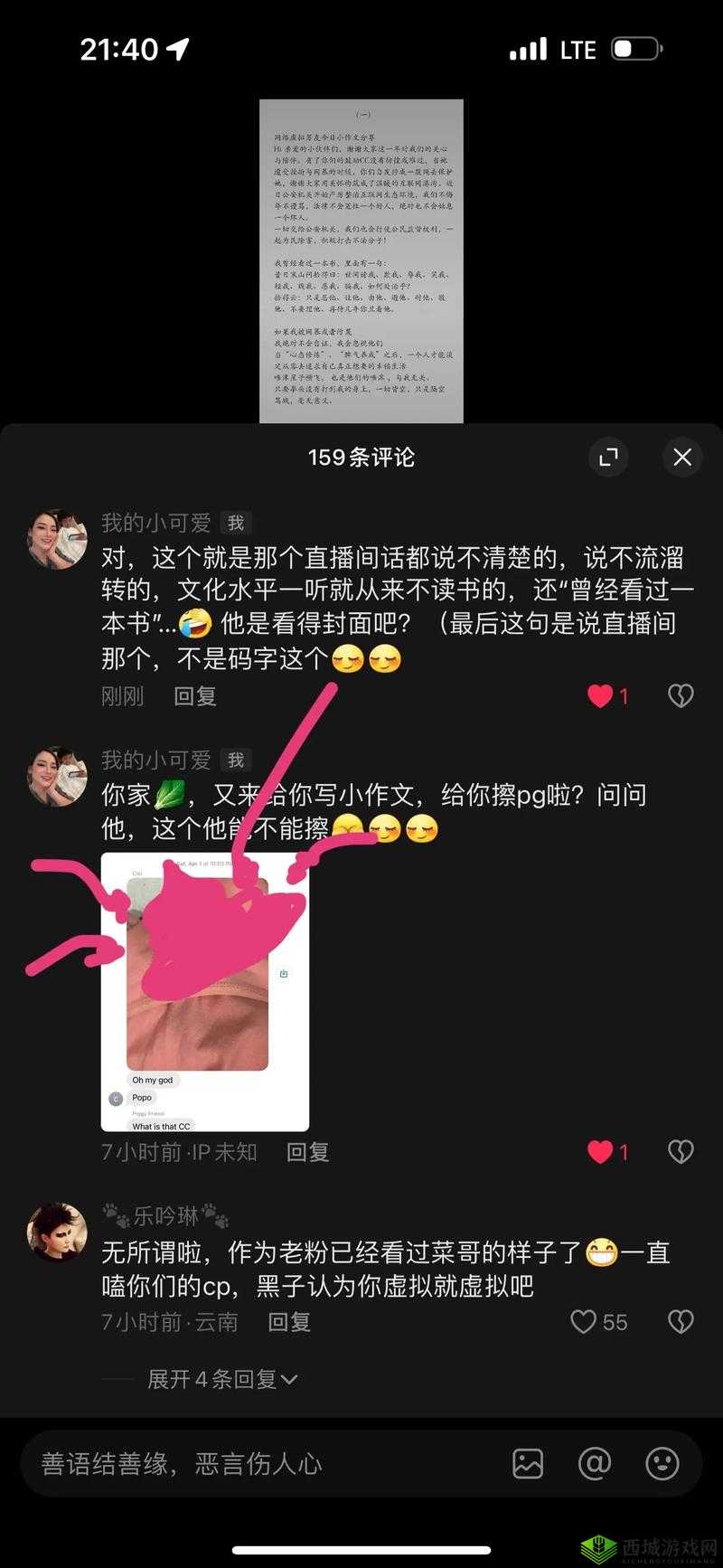Open the embedded chat screenshot in the comment

coord(204,990)
